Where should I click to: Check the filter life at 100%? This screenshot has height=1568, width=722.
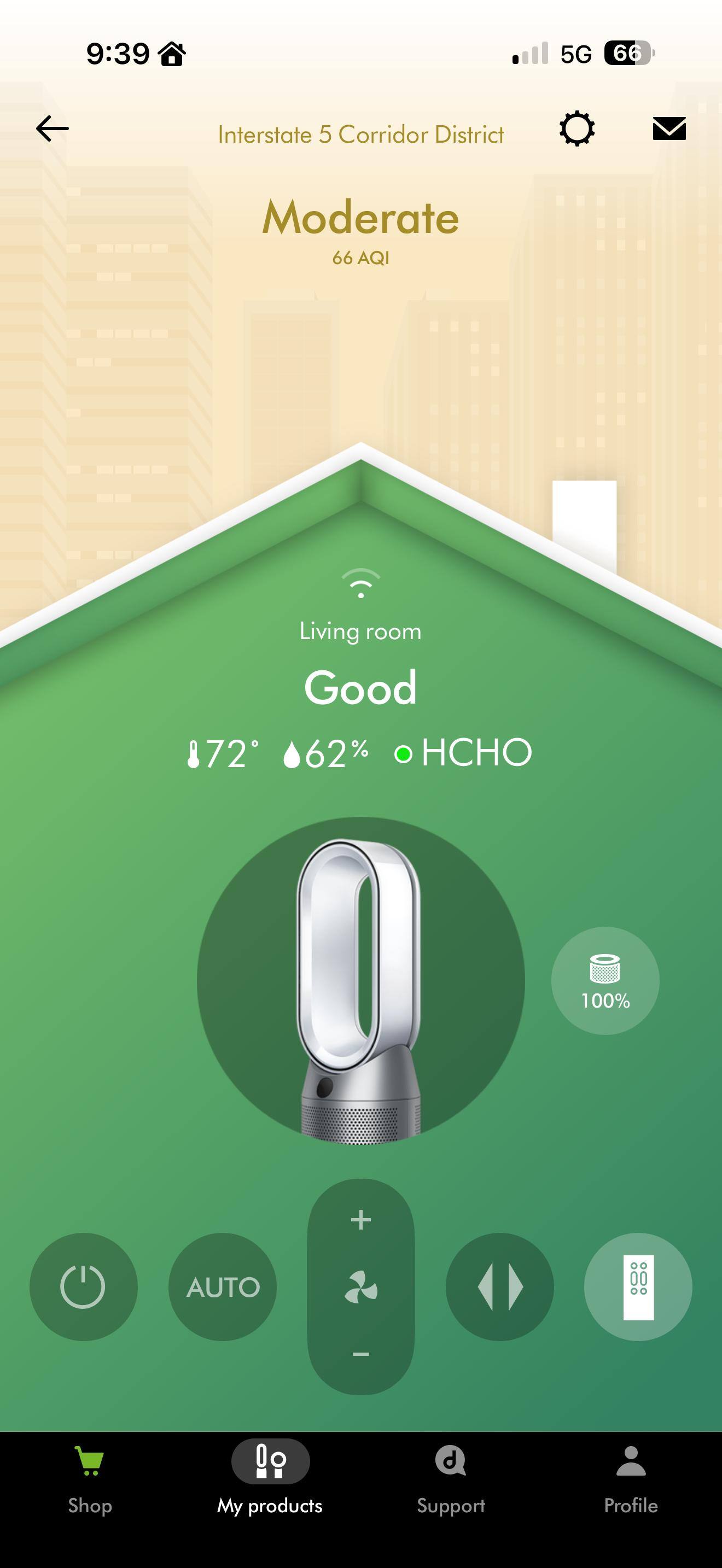605,981
